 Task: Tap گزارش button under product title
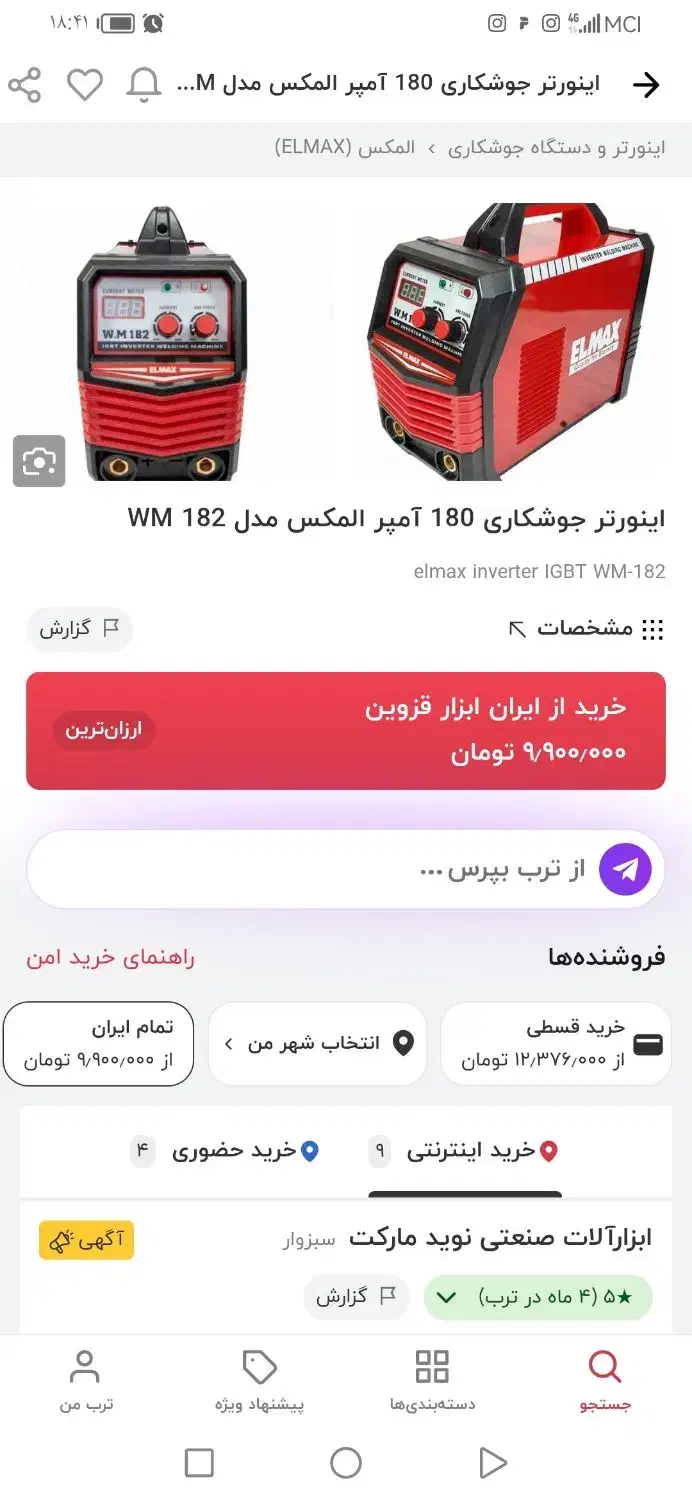(x=79, y=629)
